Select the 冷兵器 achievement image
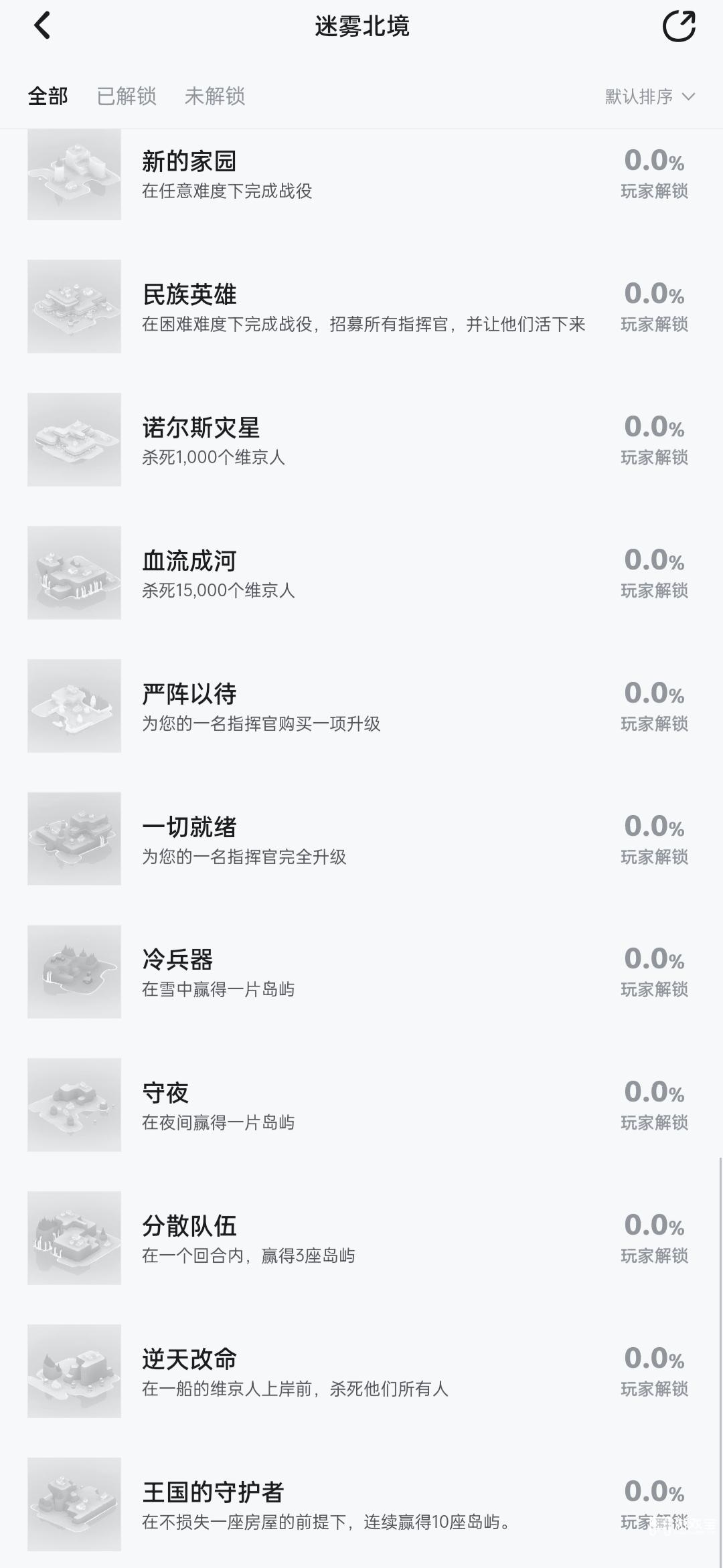 click(x=74, y=972)
